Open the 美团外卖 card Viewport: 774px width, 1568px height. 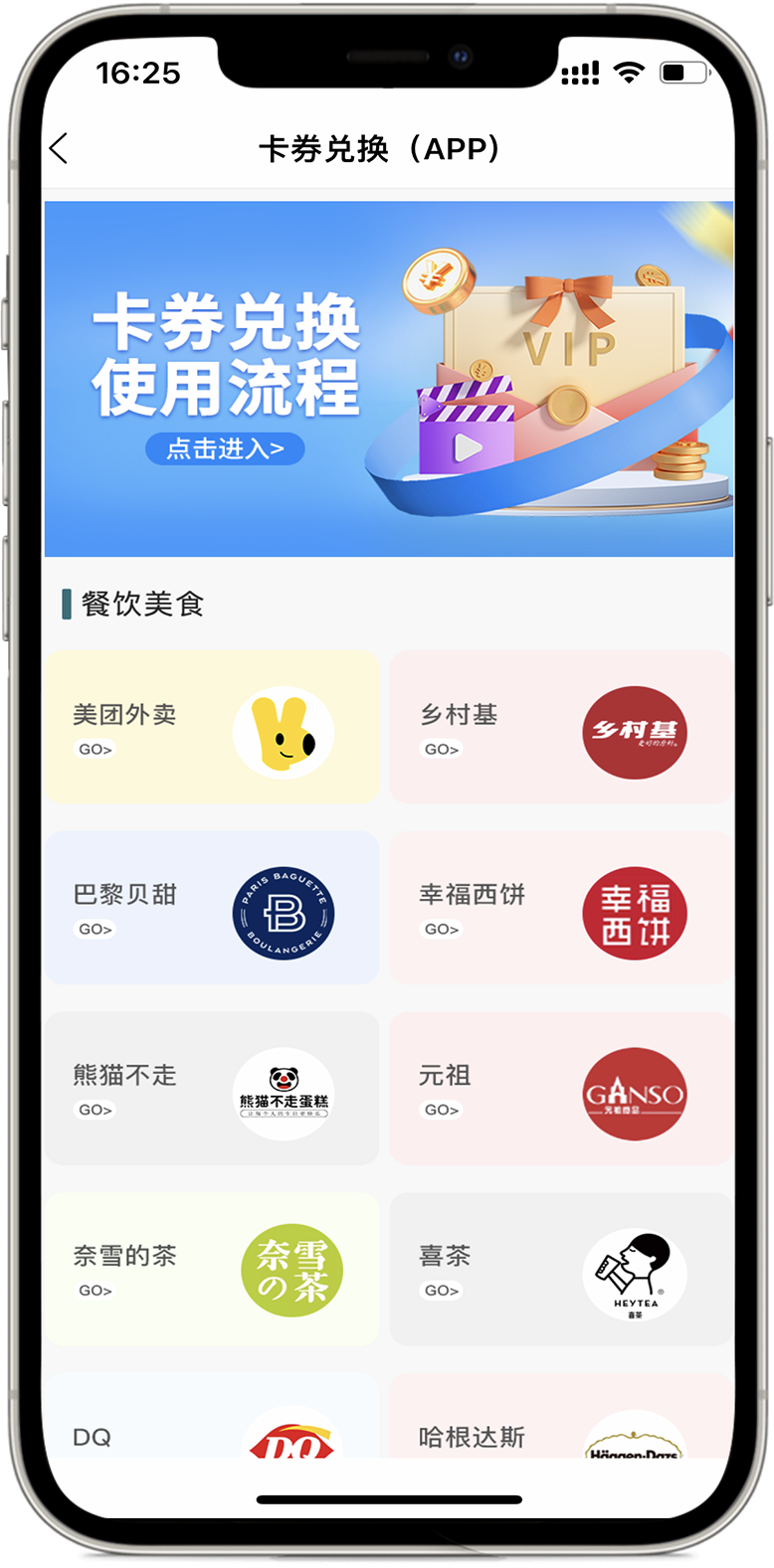point(212,727)
